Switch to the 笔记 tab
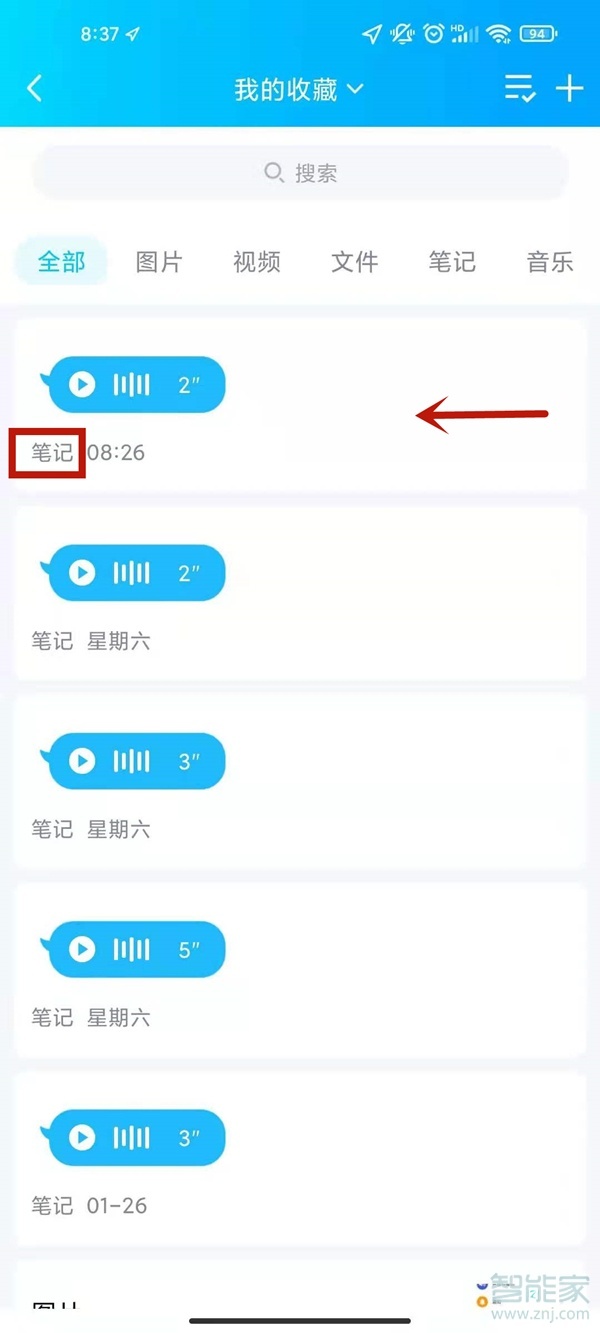This screenshot has height=1333, width=600. [452, 262]
